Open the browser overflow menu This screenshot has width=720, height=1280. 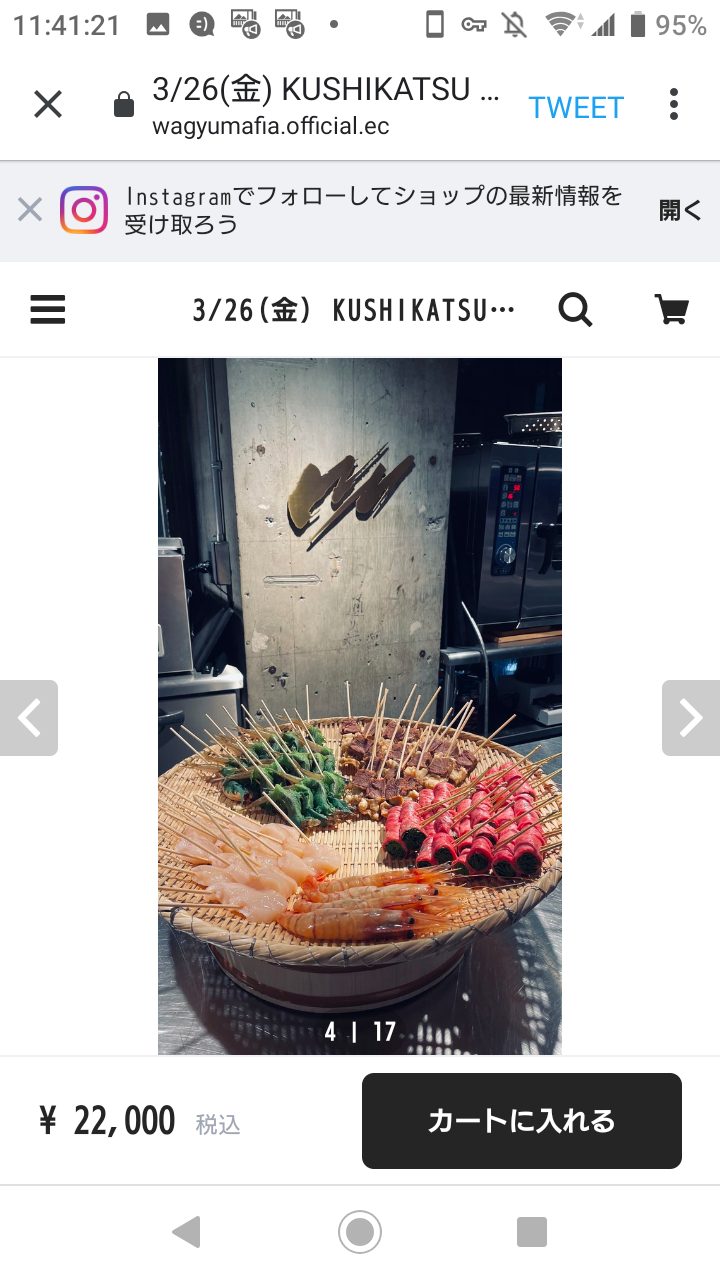click(x=674, y=104)
